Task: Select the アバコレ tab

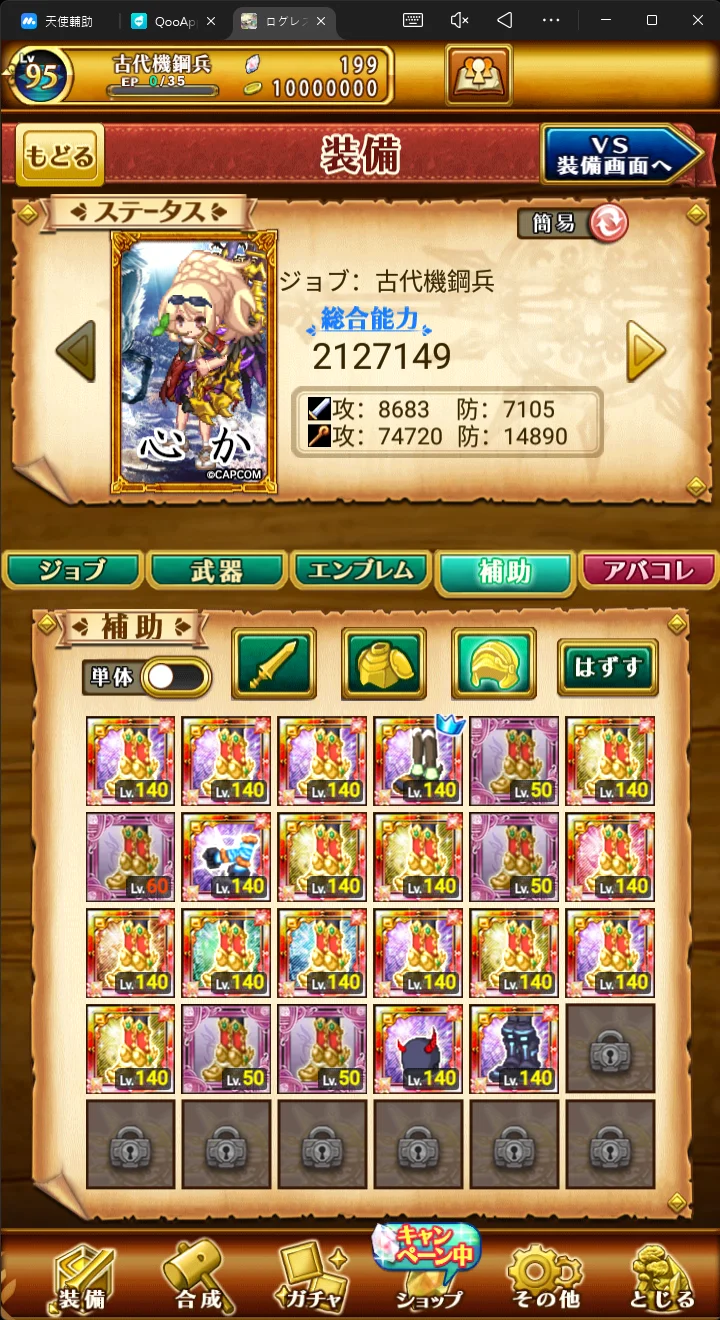Action: pyautogui.click(x=648, y=571)
